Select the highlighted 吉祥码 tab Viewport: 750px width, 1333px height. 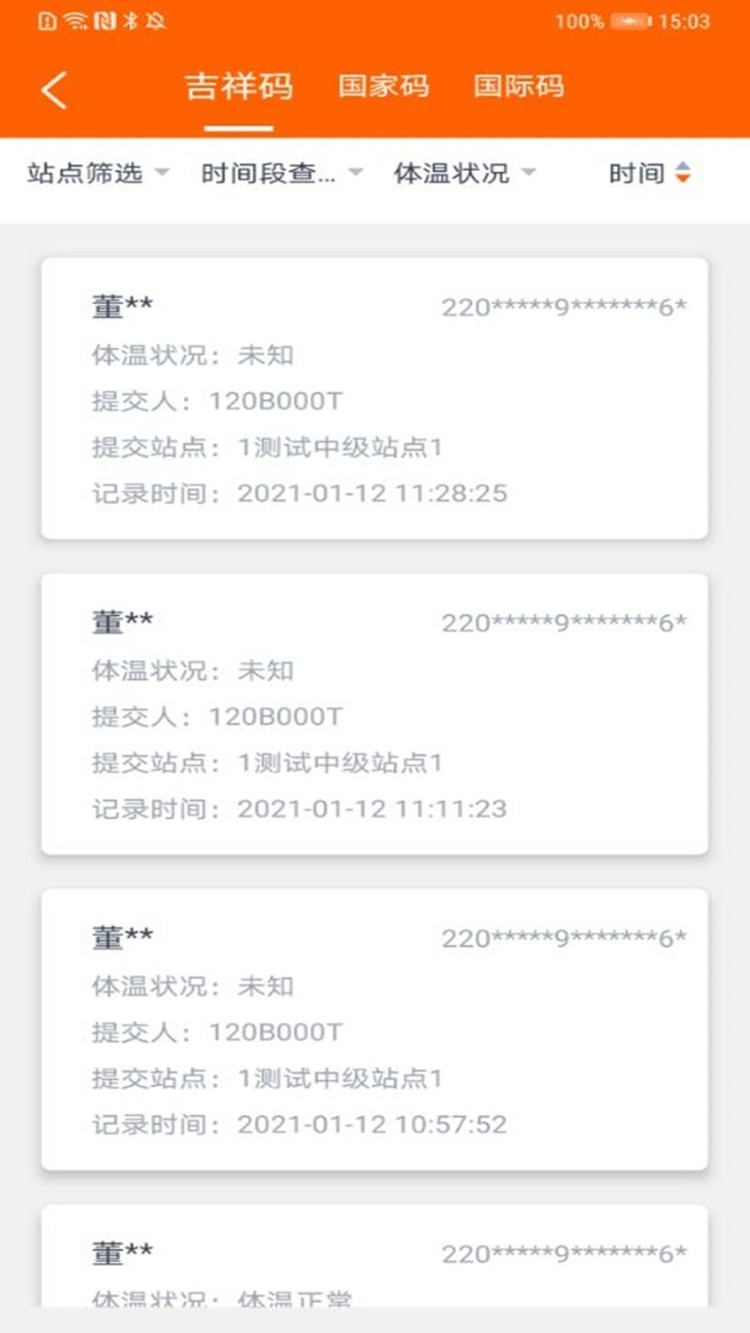[x=237, y=87]
